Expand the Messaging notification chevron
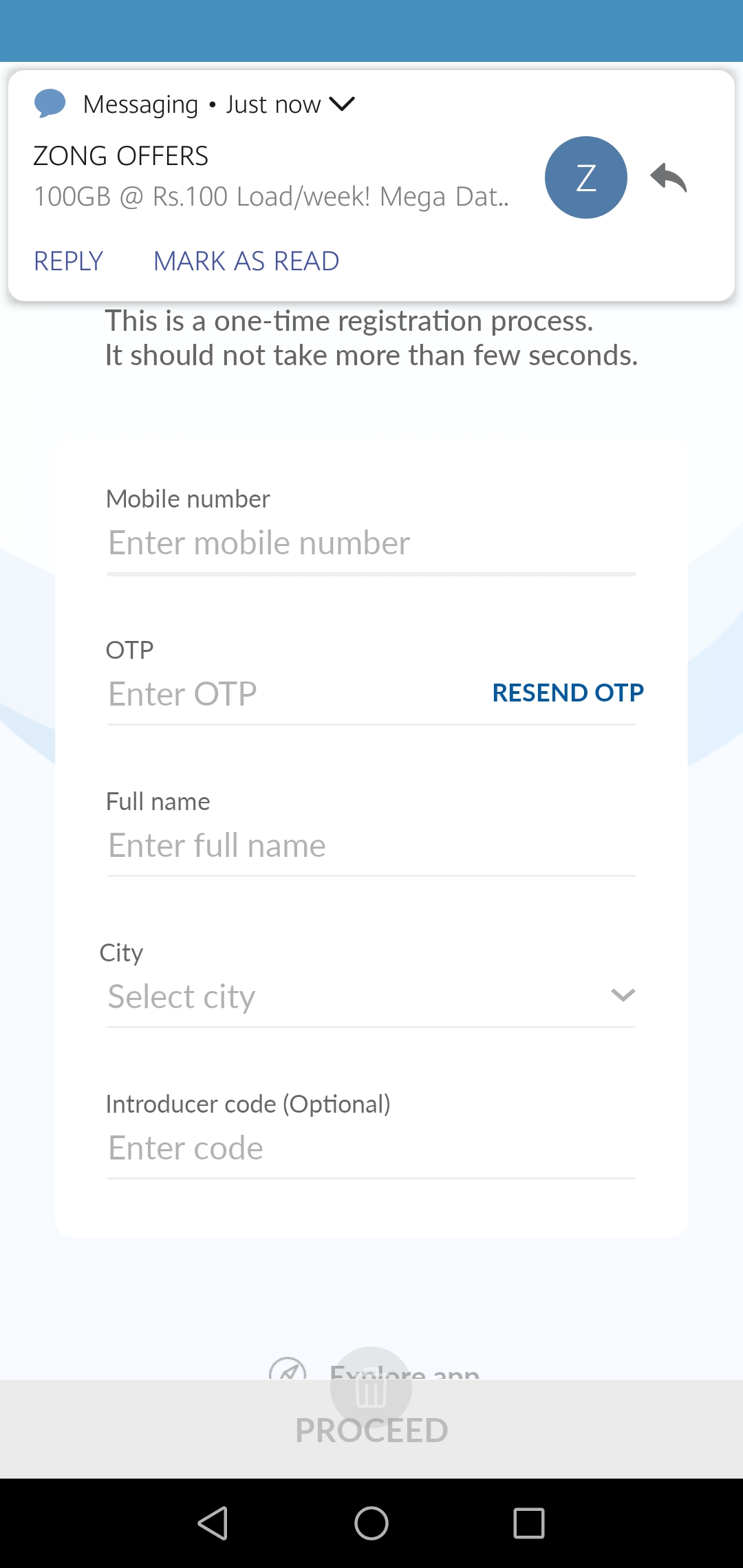This screenshot has height=1568, width=743. point(342,104)
